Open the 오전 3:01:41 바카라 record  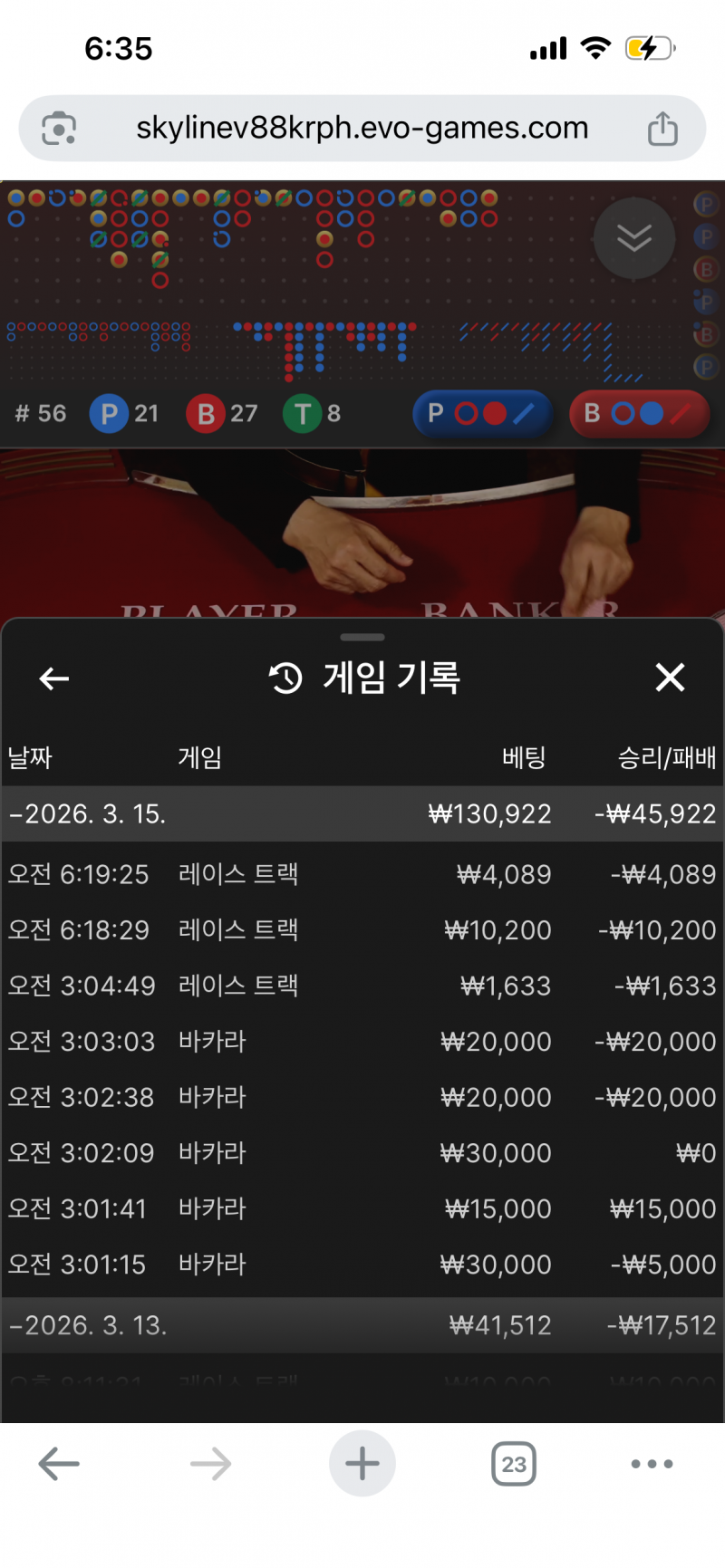pos(362,1208)
